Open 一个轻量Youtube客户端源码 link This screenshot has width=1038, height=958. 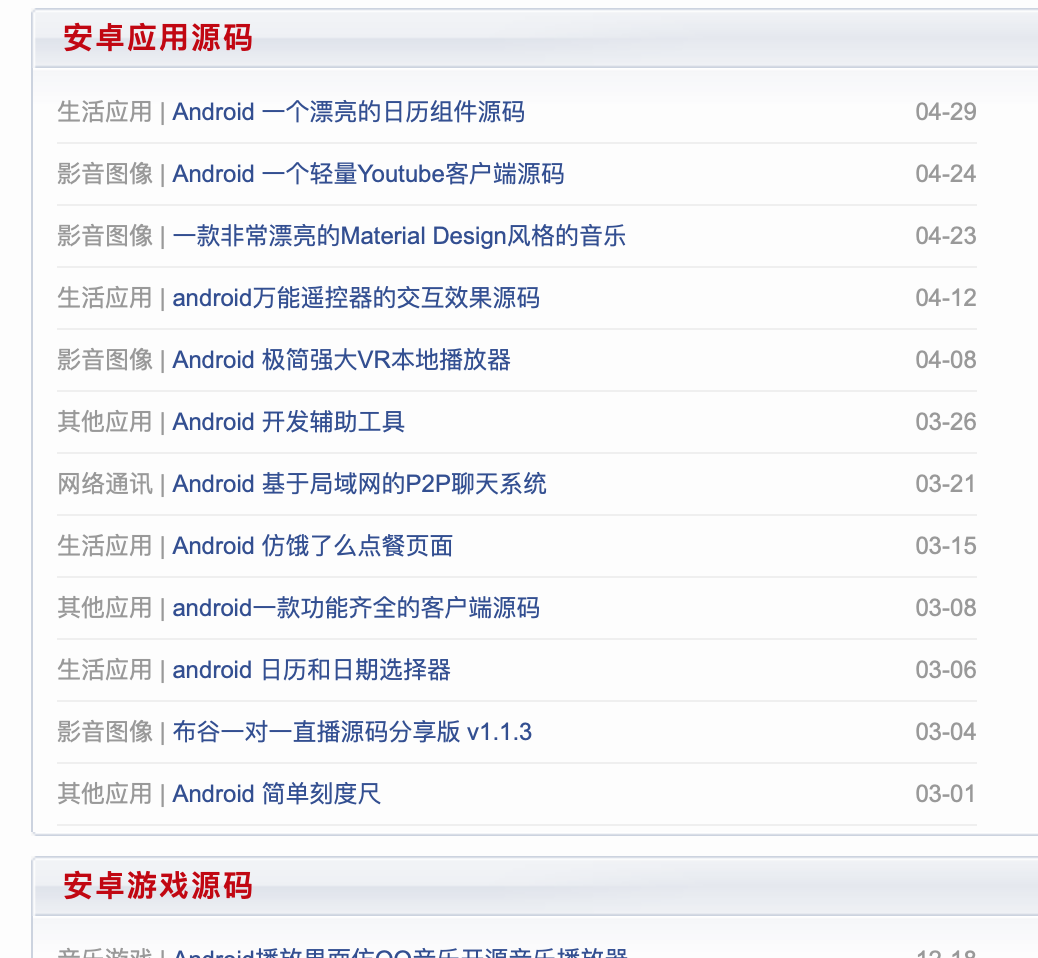[368, 174]
